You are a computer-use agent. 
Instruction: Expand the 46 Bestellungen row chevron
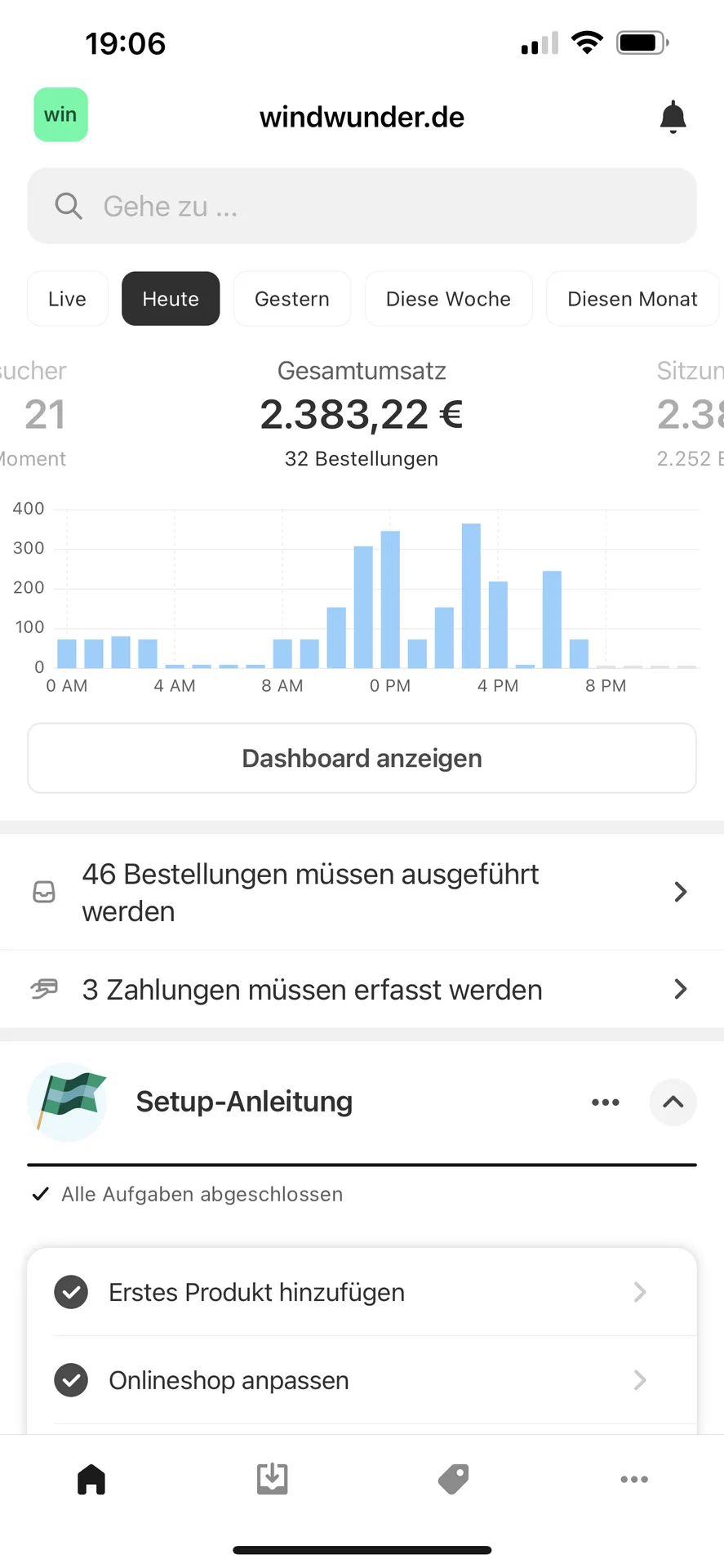(680, 892)
